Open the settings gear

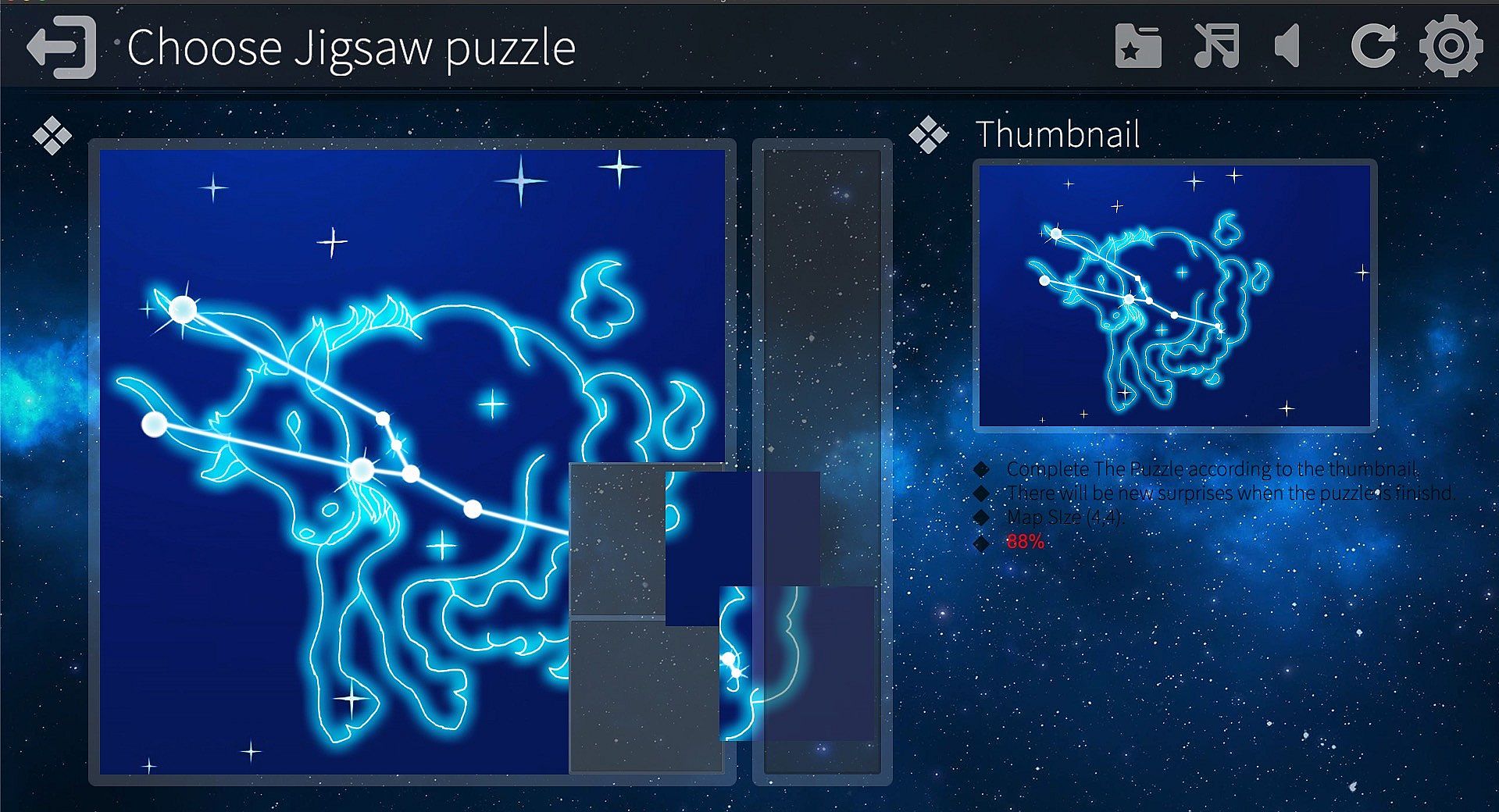coord(1451,46)
